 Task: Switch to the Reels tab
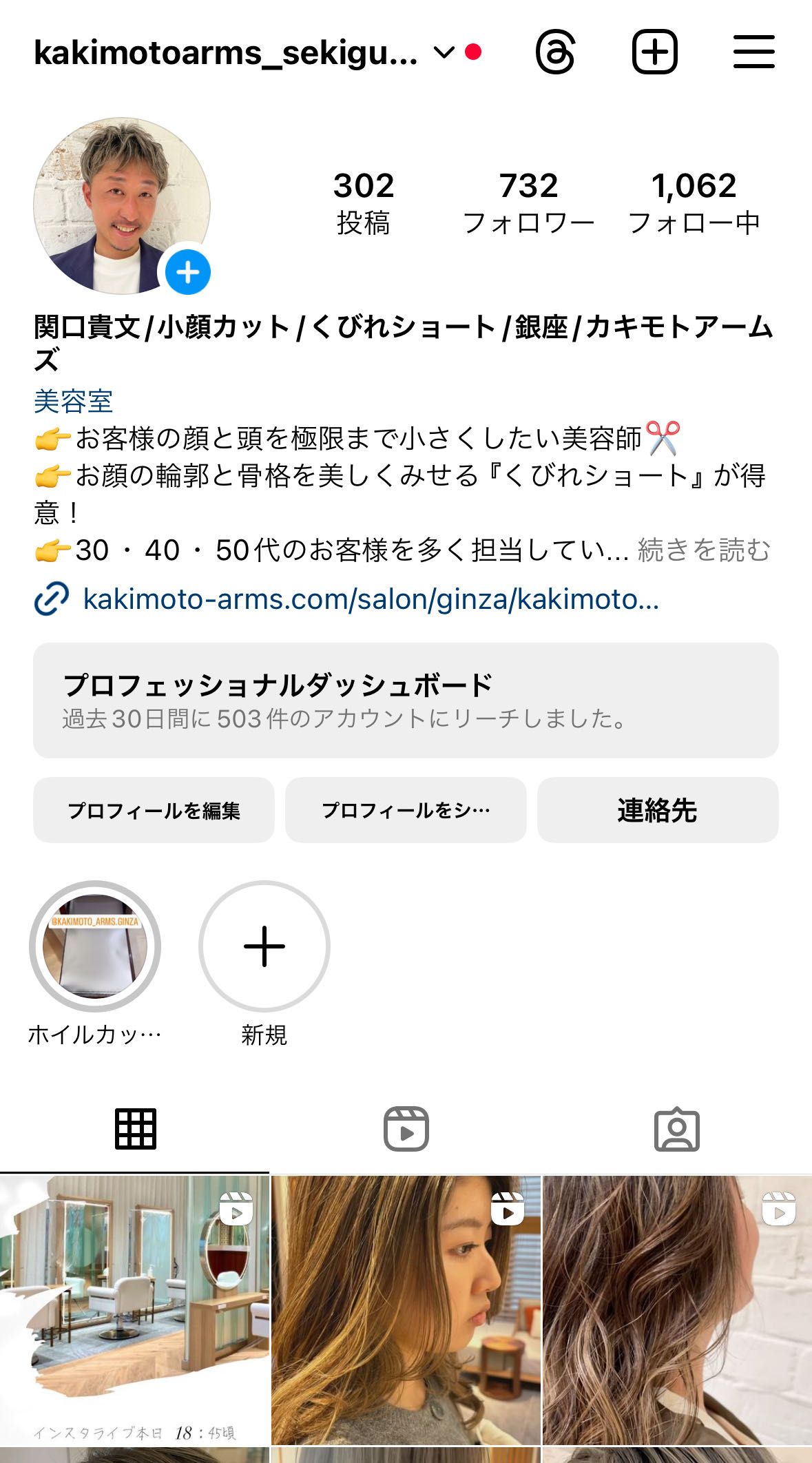click(406, 1129)
